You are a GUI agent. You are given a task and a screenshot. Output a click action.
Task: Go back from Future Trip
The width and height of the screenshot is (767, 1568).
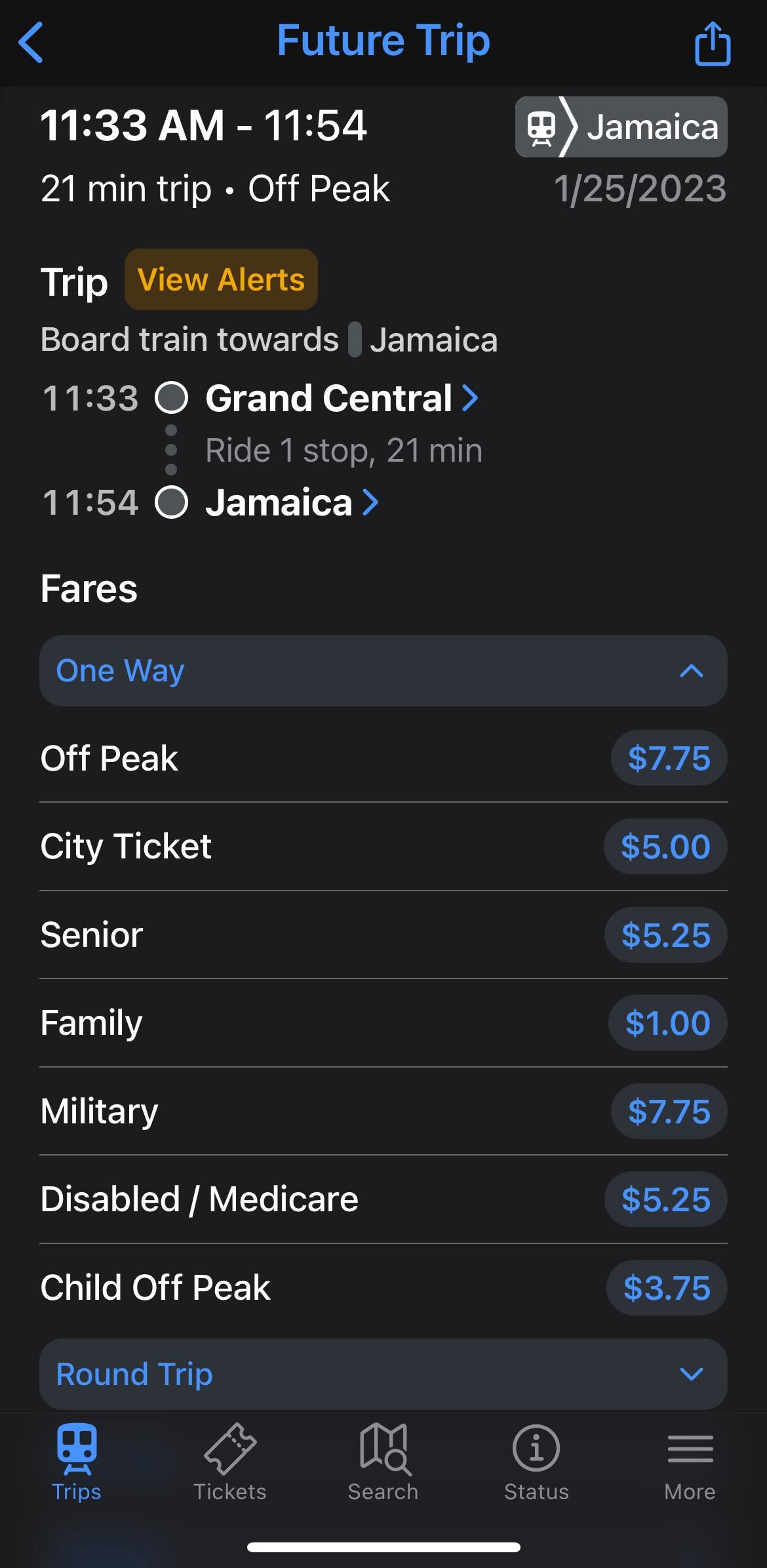coord(31,42)
